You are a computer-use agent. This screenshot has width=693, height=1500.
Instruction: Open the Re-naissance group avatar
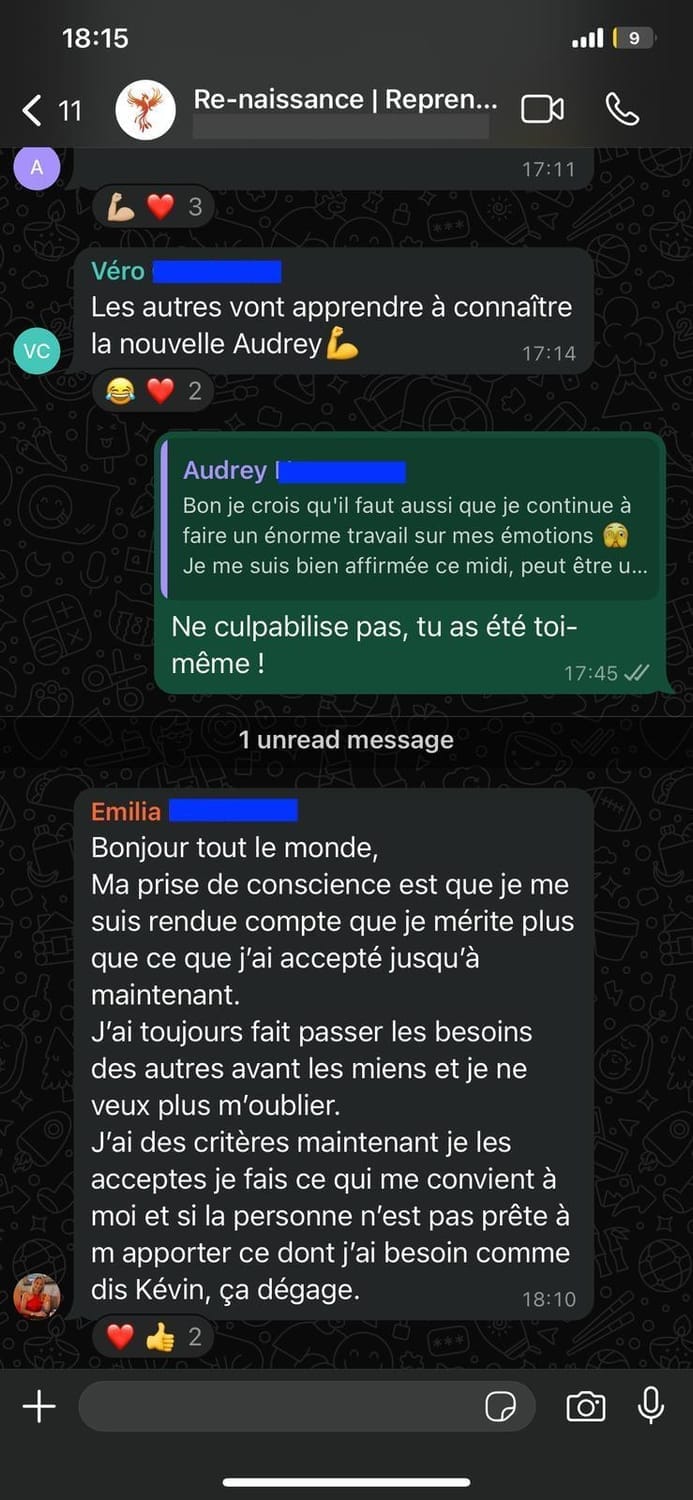146,110
